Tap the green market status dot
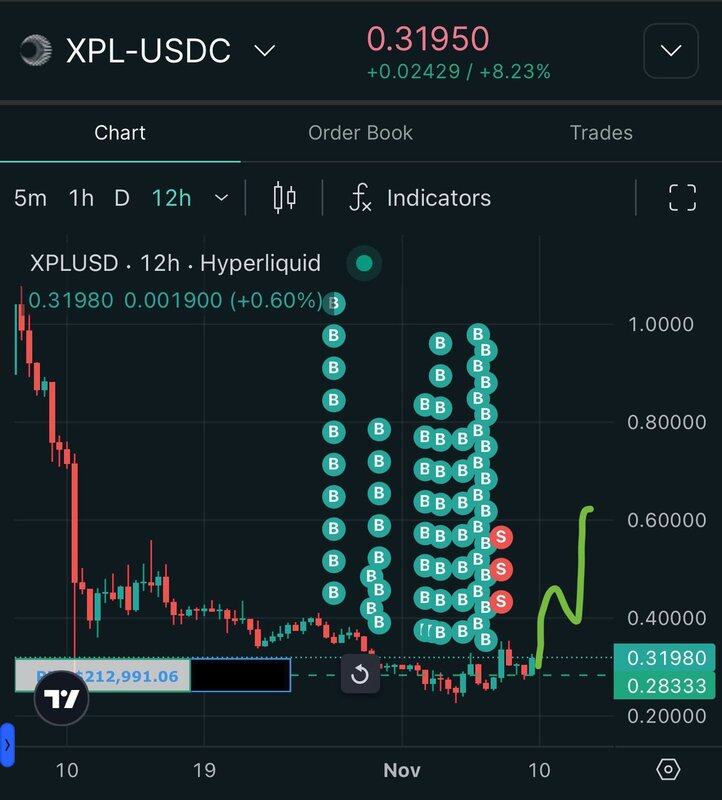This screenshot has width=722, height=800. coord(365,264)
